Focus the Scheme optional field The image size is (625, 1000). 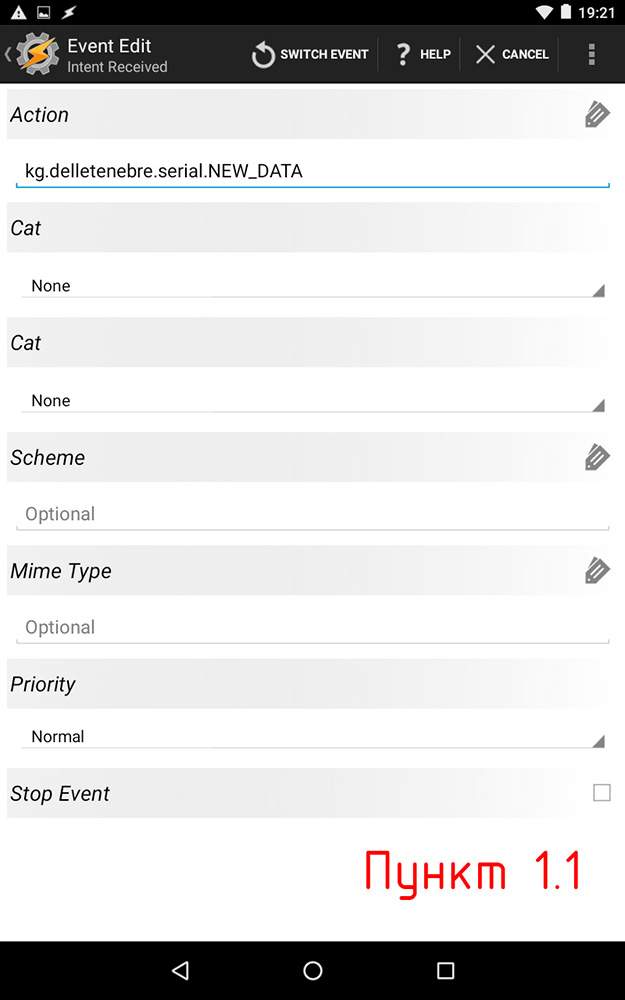coord(312,514)
